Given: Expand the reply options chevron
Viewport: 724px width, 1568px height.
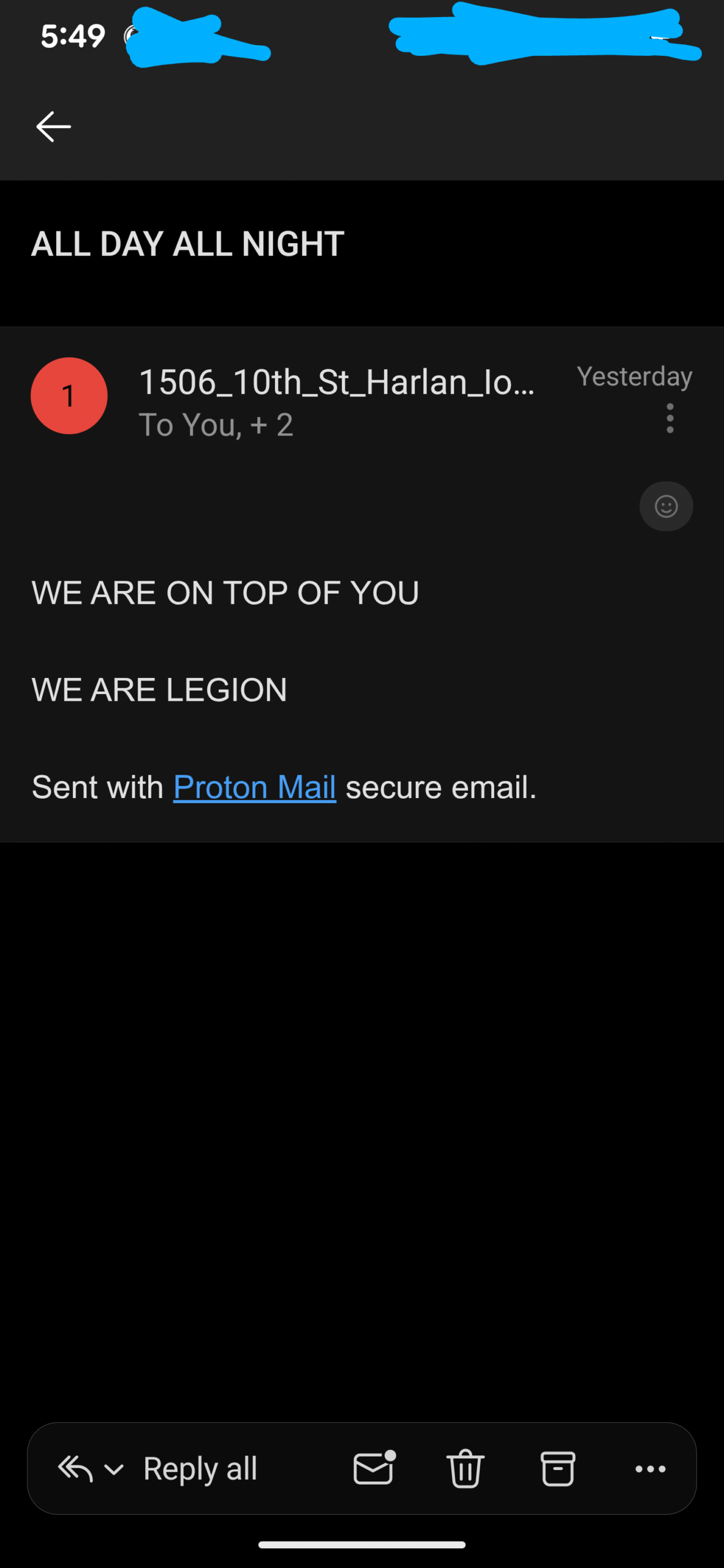Looking at the screenshot, I should pyautogui.click(x=115, y=1469).
